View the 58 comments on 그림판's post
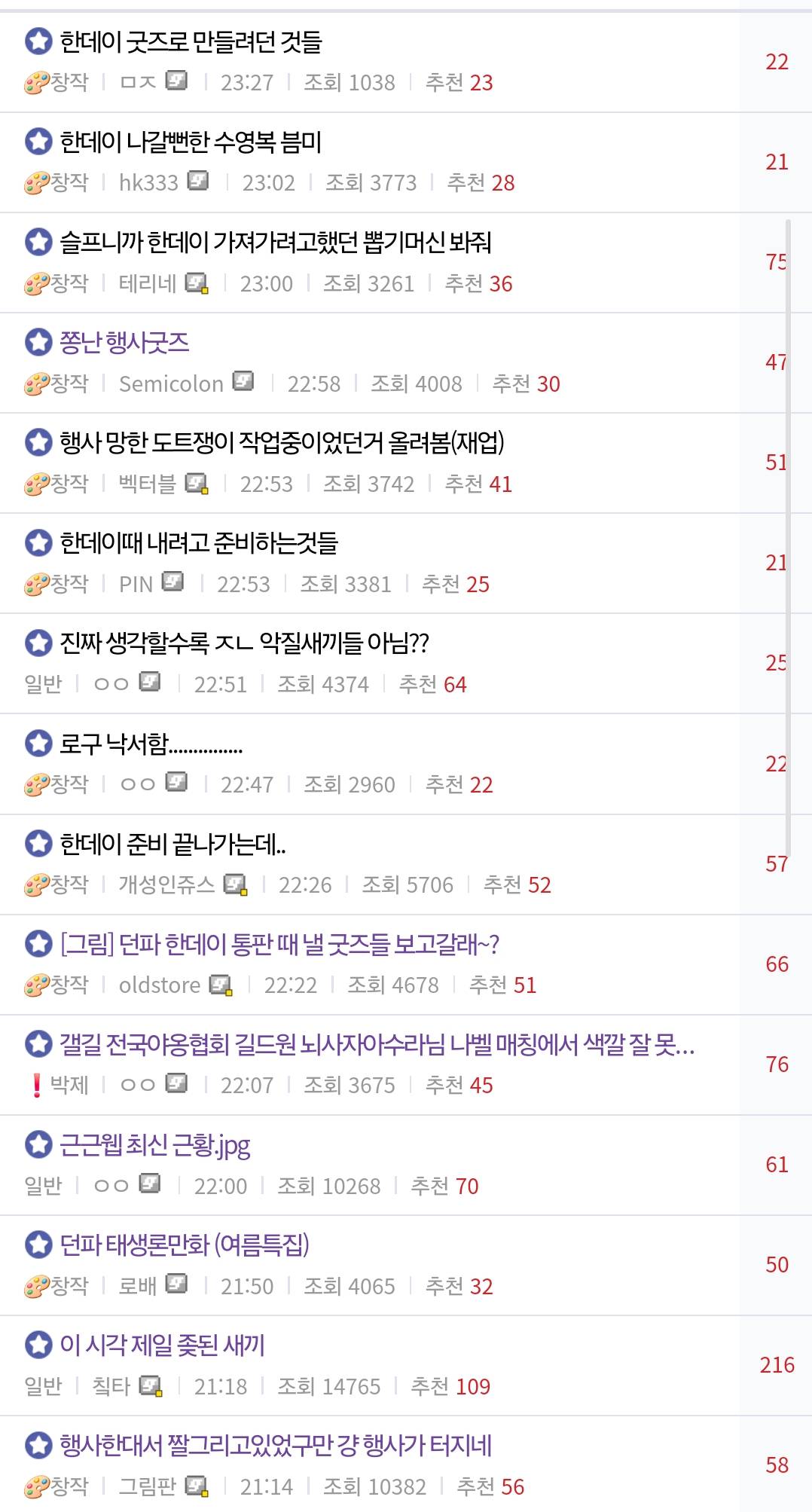 tap(777, 1465)
